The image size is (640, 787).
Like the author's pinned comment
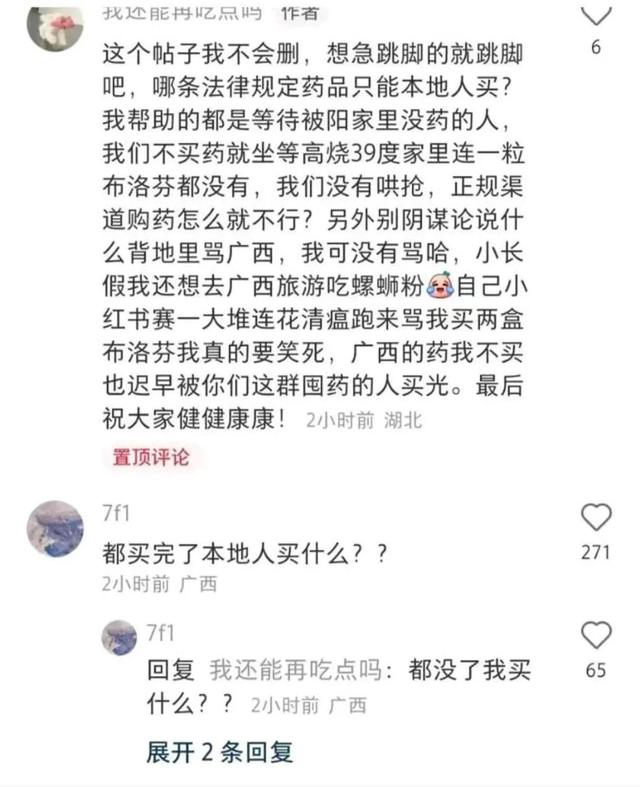(596, 15)
